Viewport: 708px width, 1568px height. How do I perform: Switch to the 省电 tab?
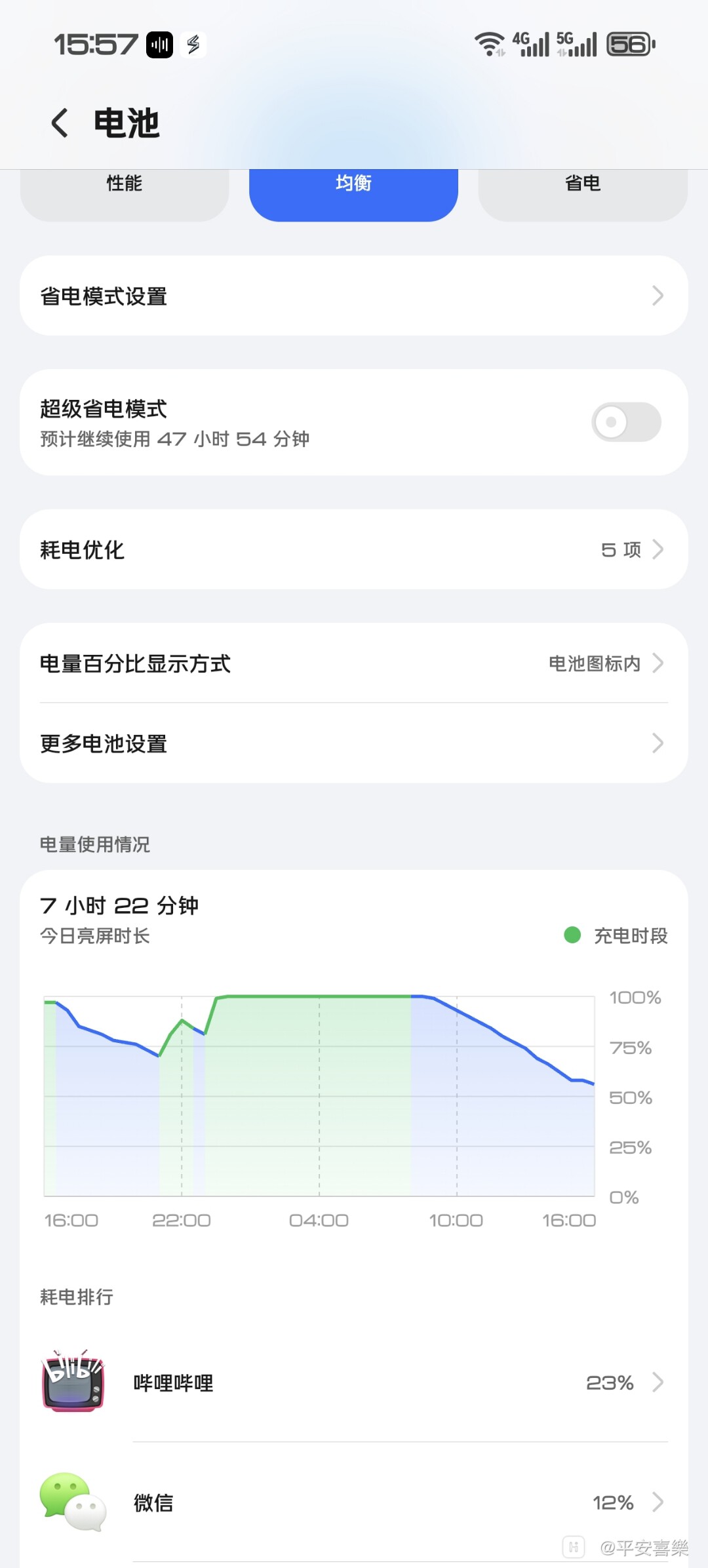(x=582, y=184)
